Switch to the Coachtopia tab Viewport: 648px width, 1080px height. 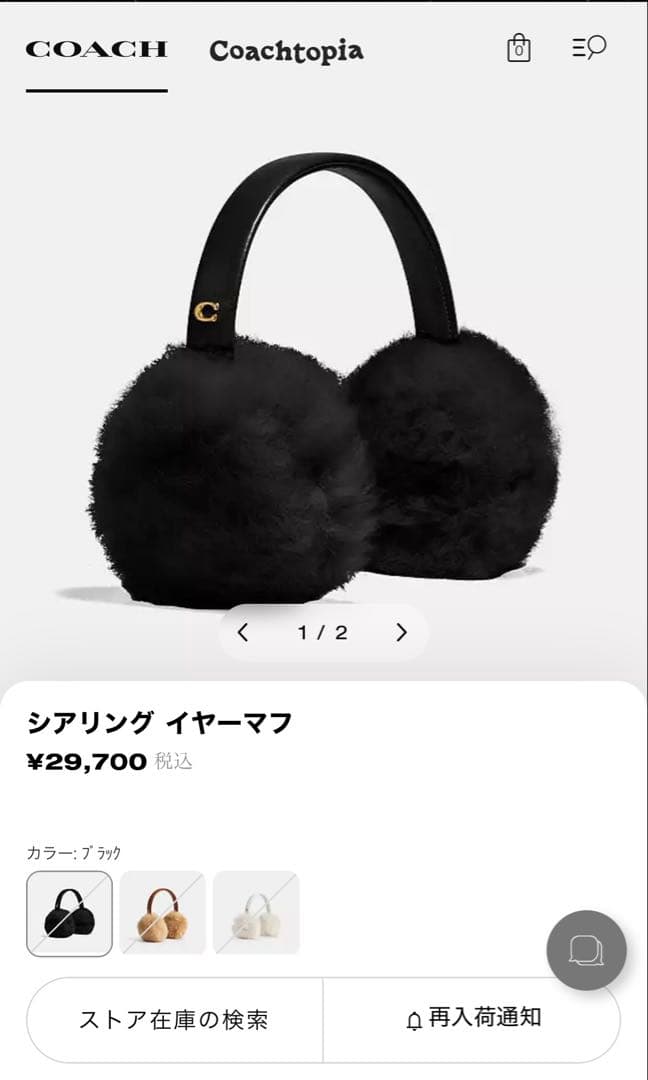click(x=286, y=51)
